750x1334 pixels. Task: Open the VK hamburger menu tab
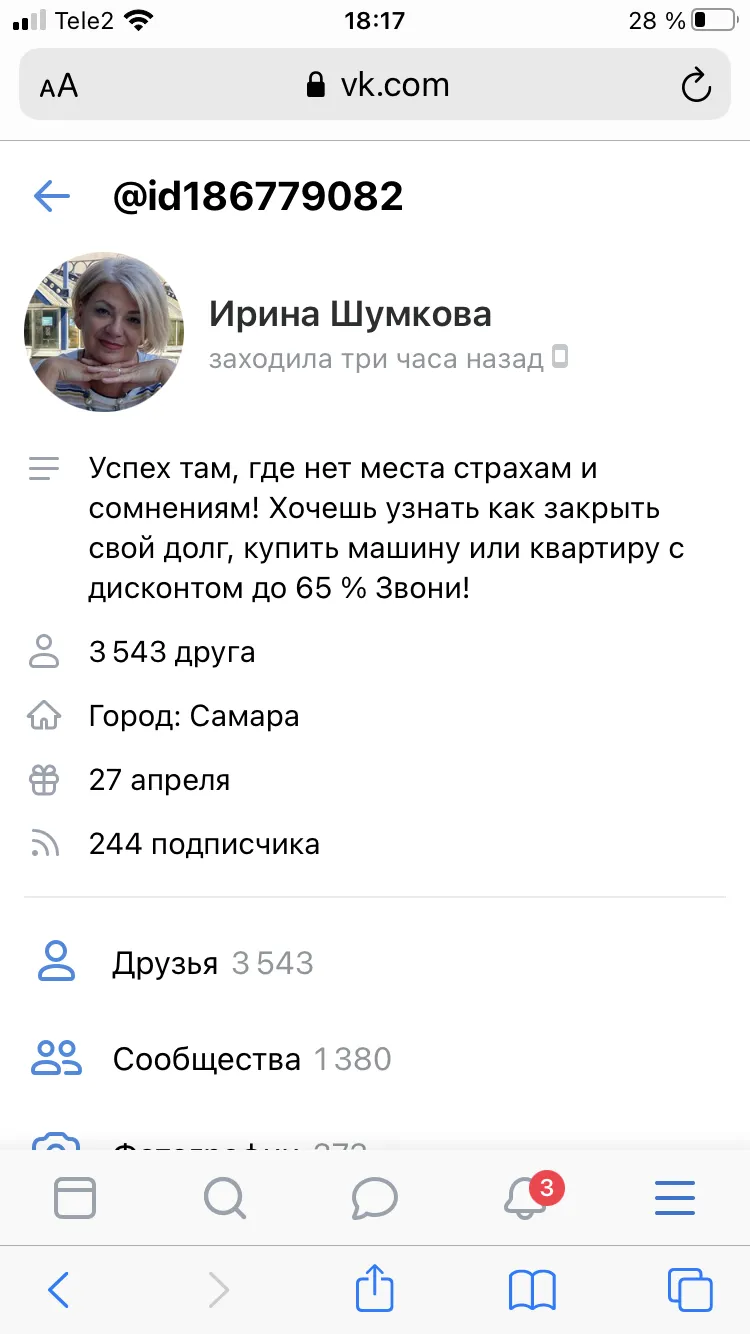675,1197
